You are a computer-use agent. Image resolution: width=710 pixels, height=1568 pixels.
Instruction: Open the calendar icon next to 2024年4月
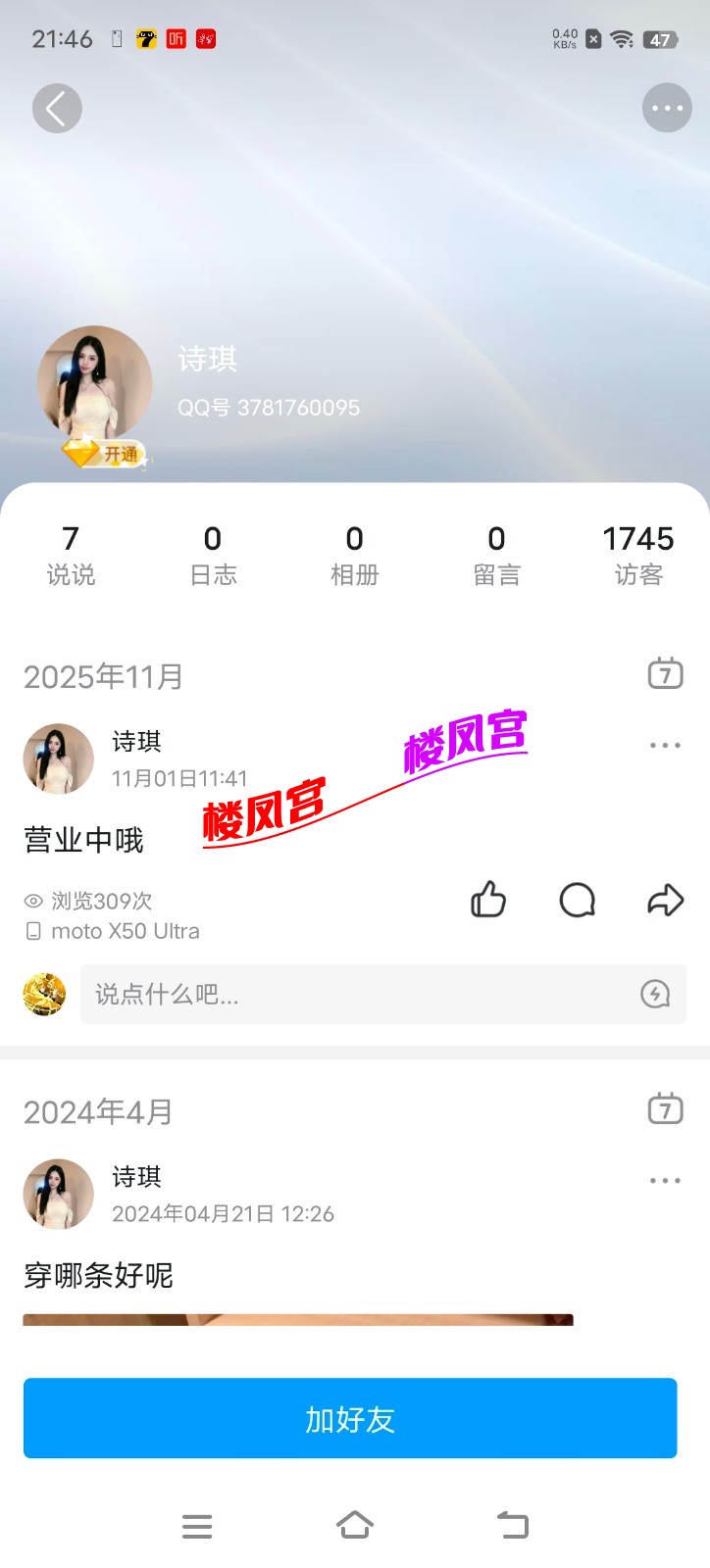tap(665, 1108)
